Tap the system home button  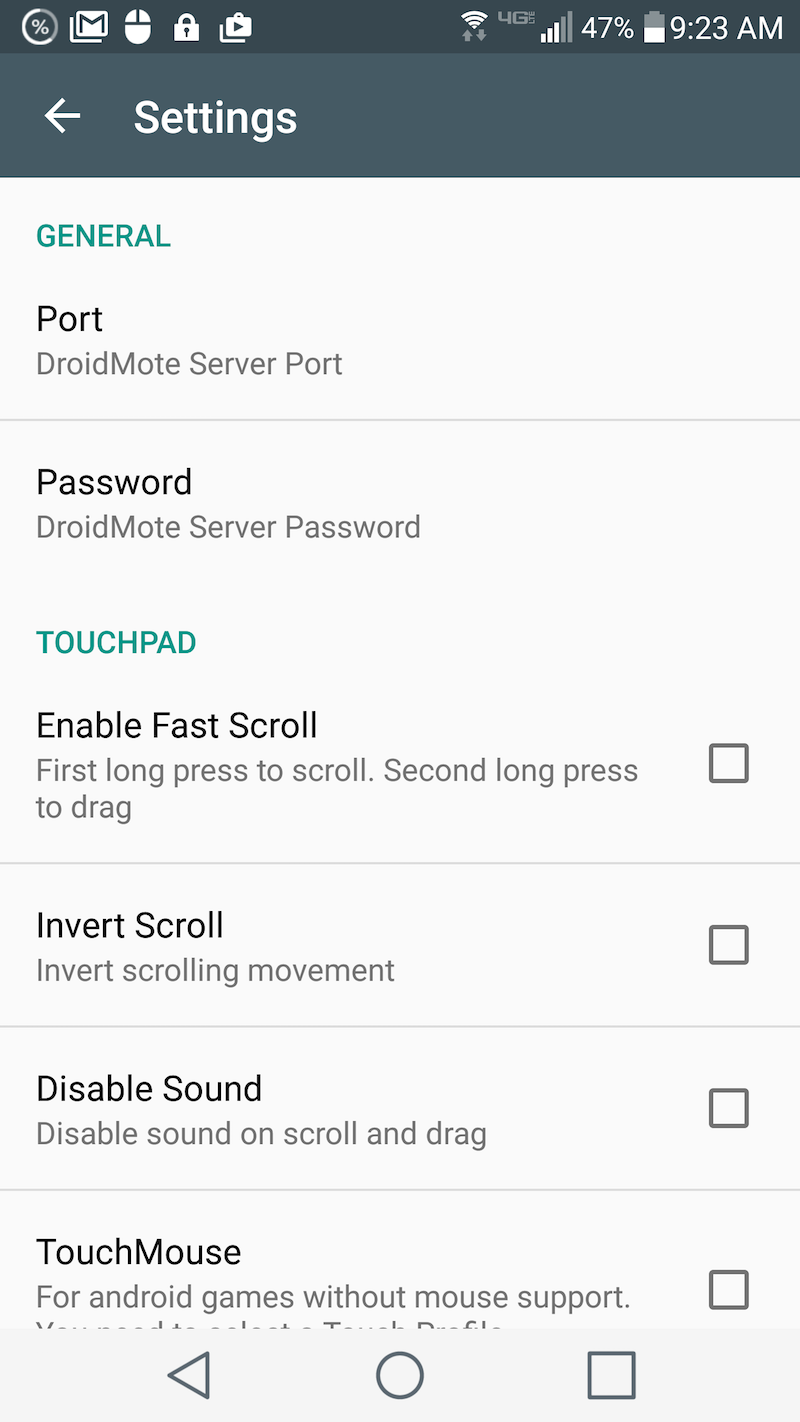tap(400, 1375)
